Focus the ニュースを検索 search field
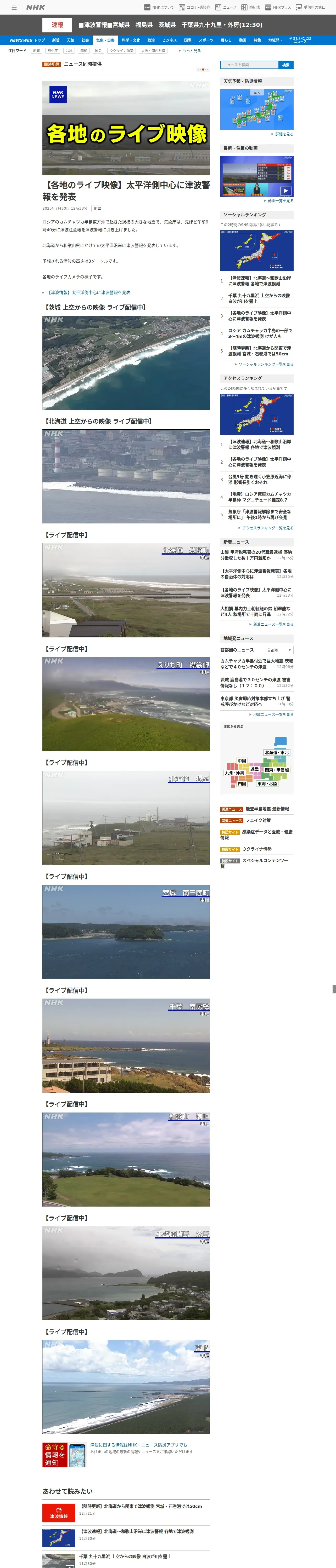Image resolution: width=336 pixels, height=1568 pixels. pyautogui.click(x=249, y=65)
